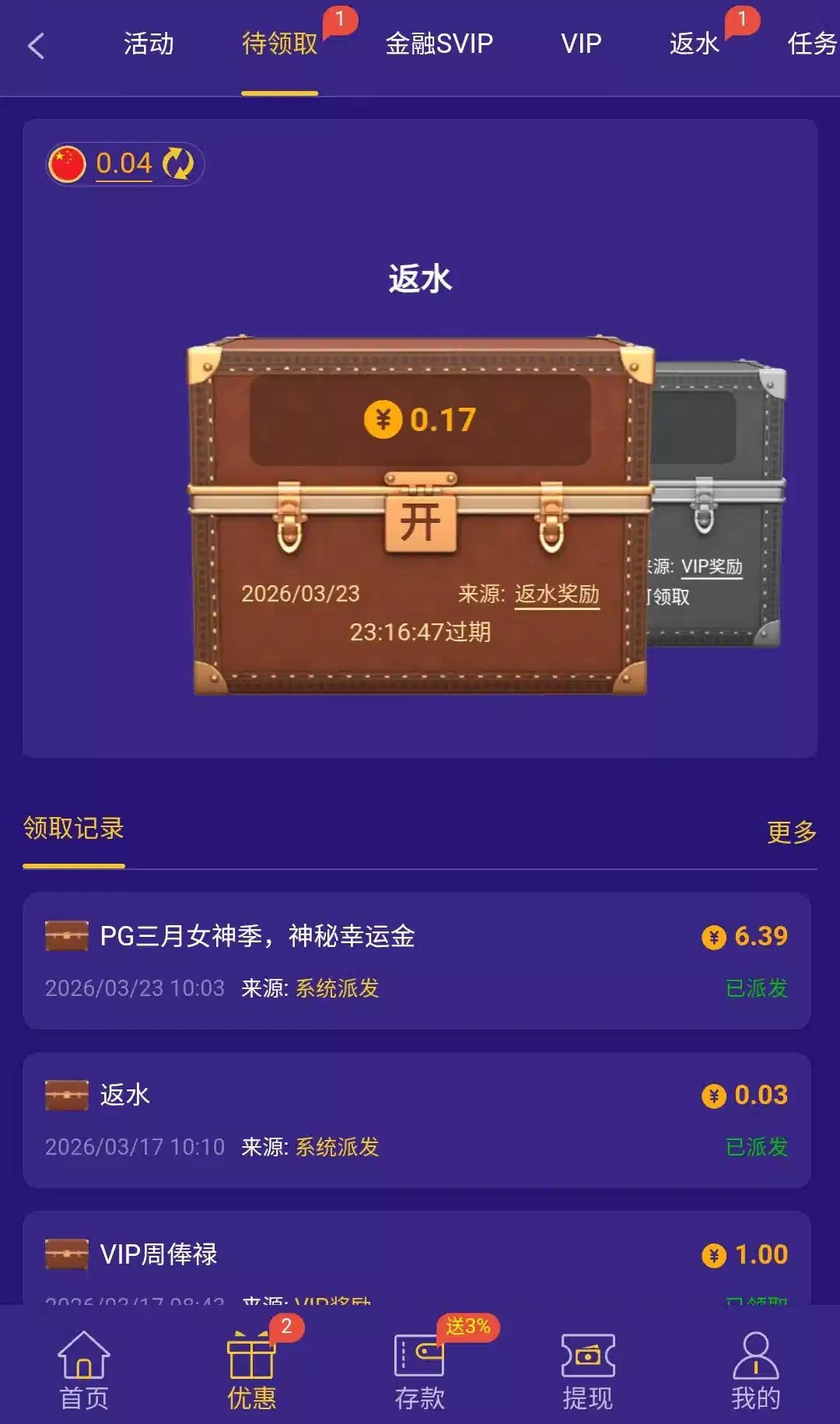
Task: Select the 任务 tab
Action: pyautogui.click(x=811, y=44)
